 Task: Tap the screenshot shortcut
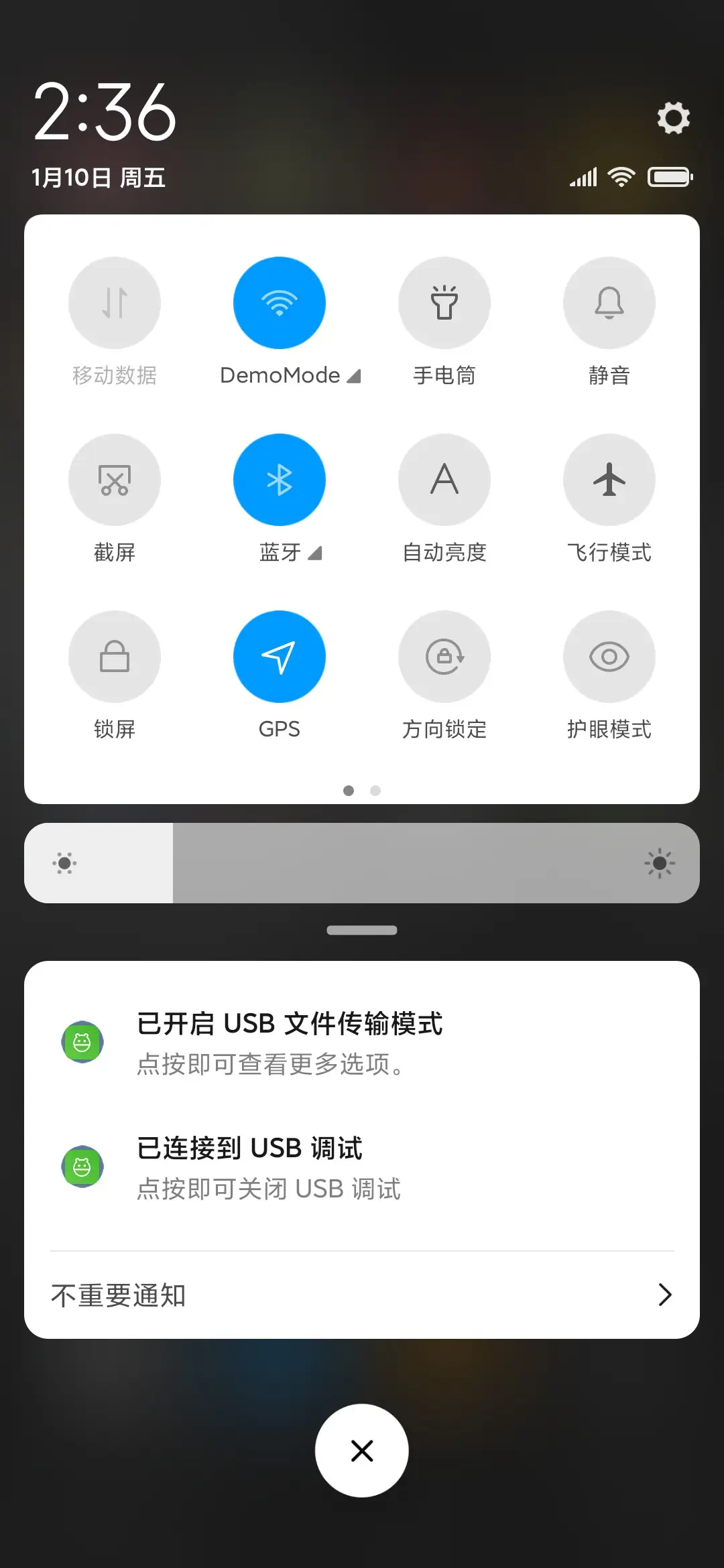pos(115,480)
